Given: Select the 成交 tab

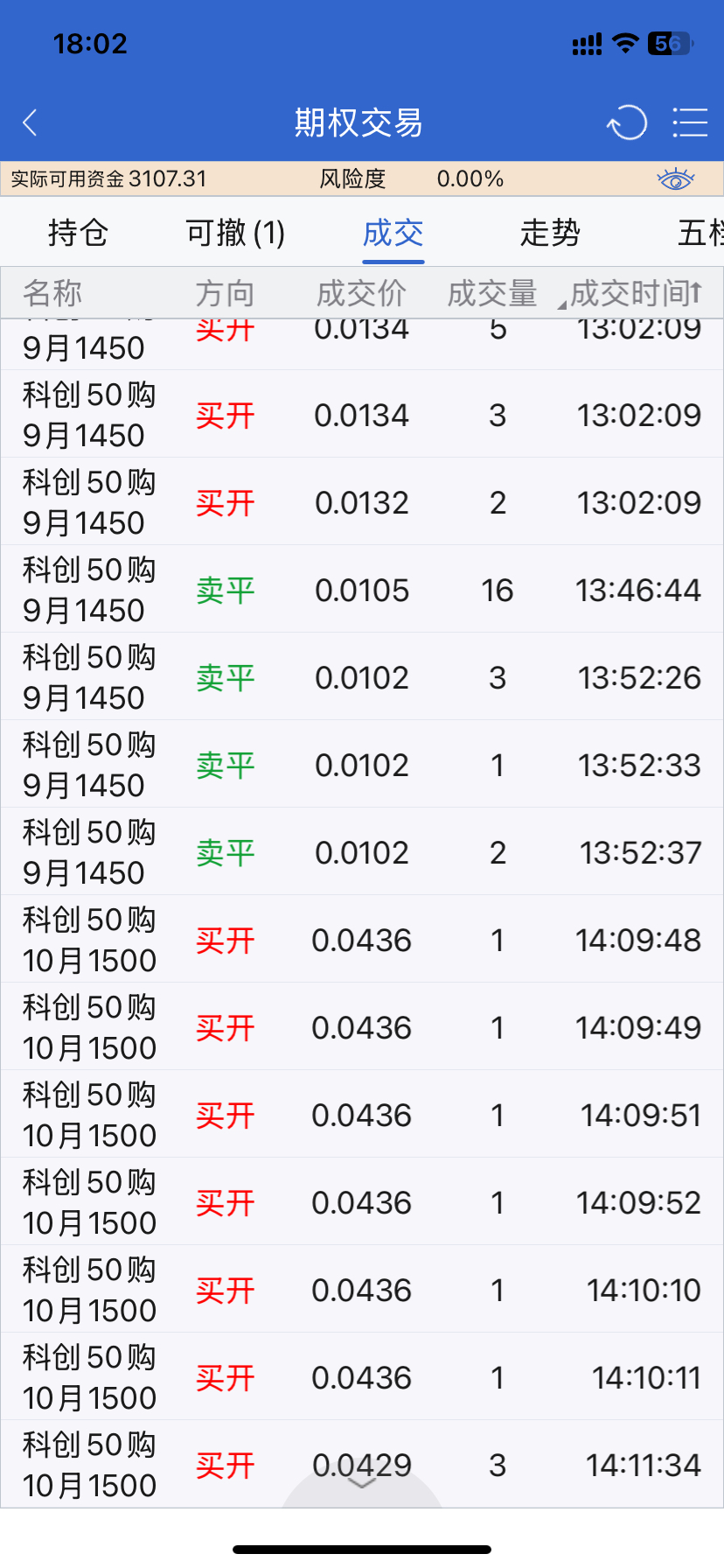Looking at the screenshot, I should click(x=393, y=233).
